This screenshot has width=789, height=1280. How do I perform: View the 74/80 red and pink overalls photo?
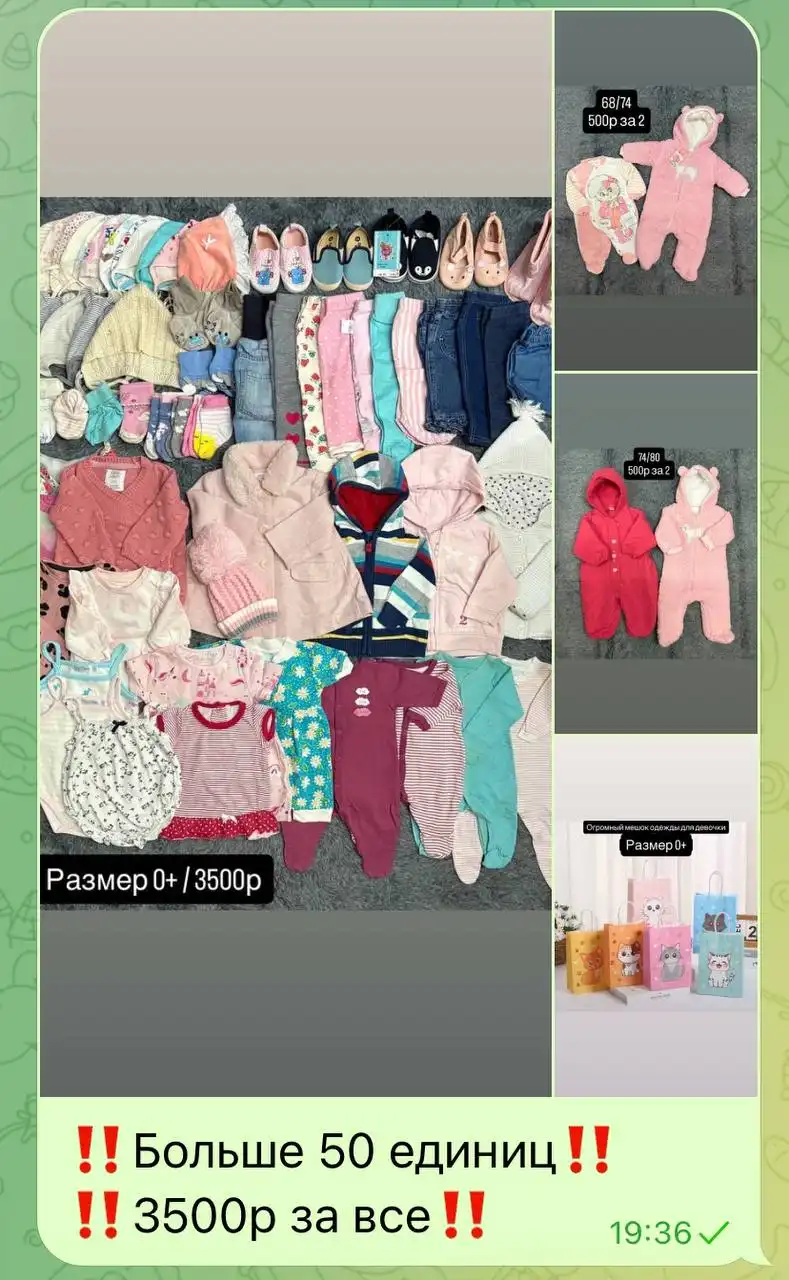656,553
